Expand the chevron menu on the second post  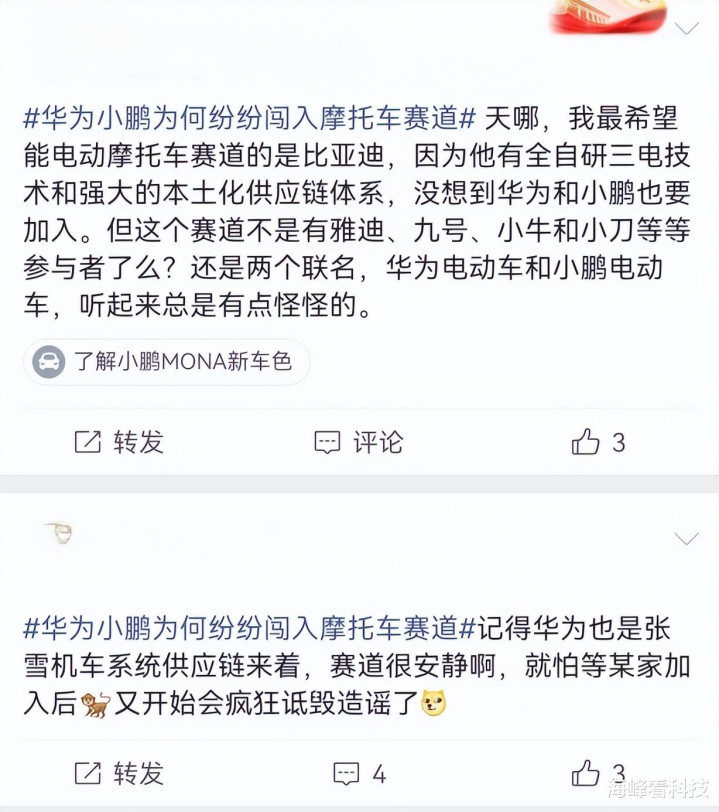(x=687, y=539)
